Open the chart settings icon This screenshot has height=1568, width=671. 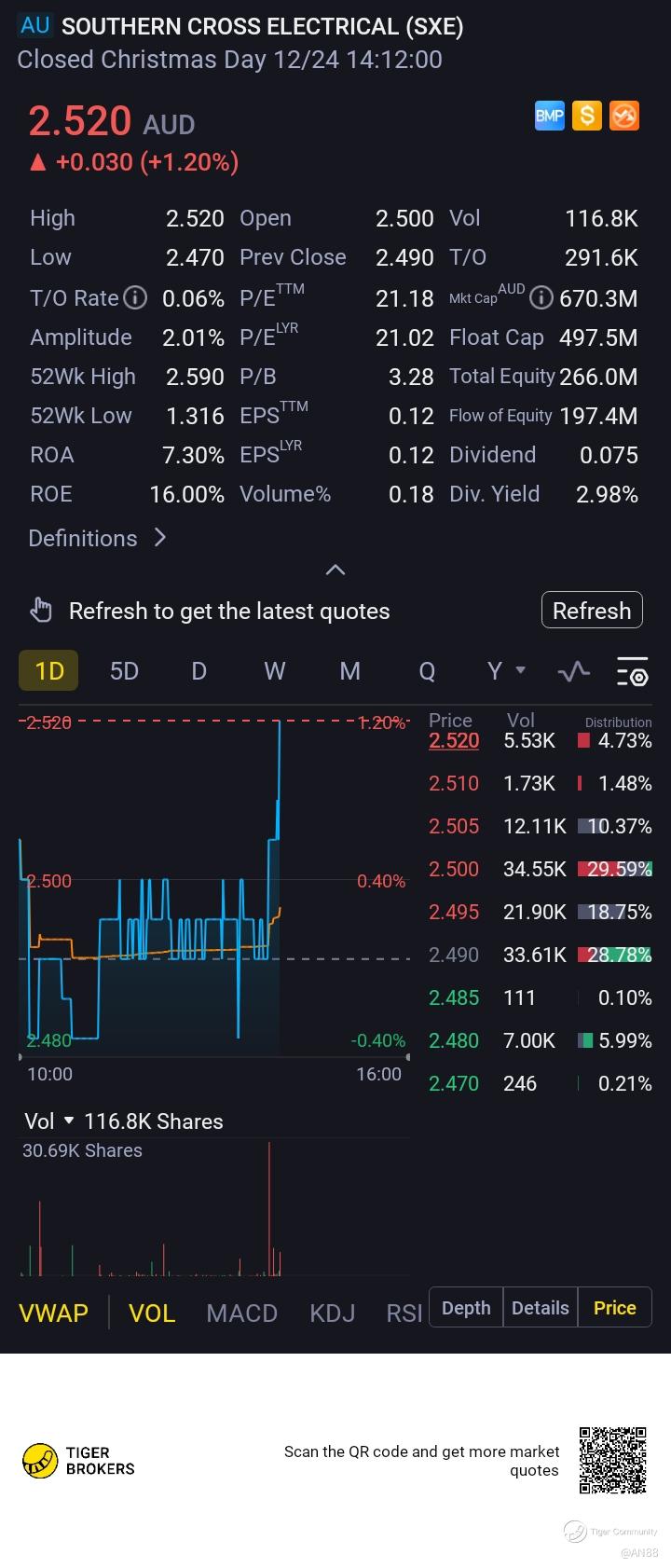(633, 671)
